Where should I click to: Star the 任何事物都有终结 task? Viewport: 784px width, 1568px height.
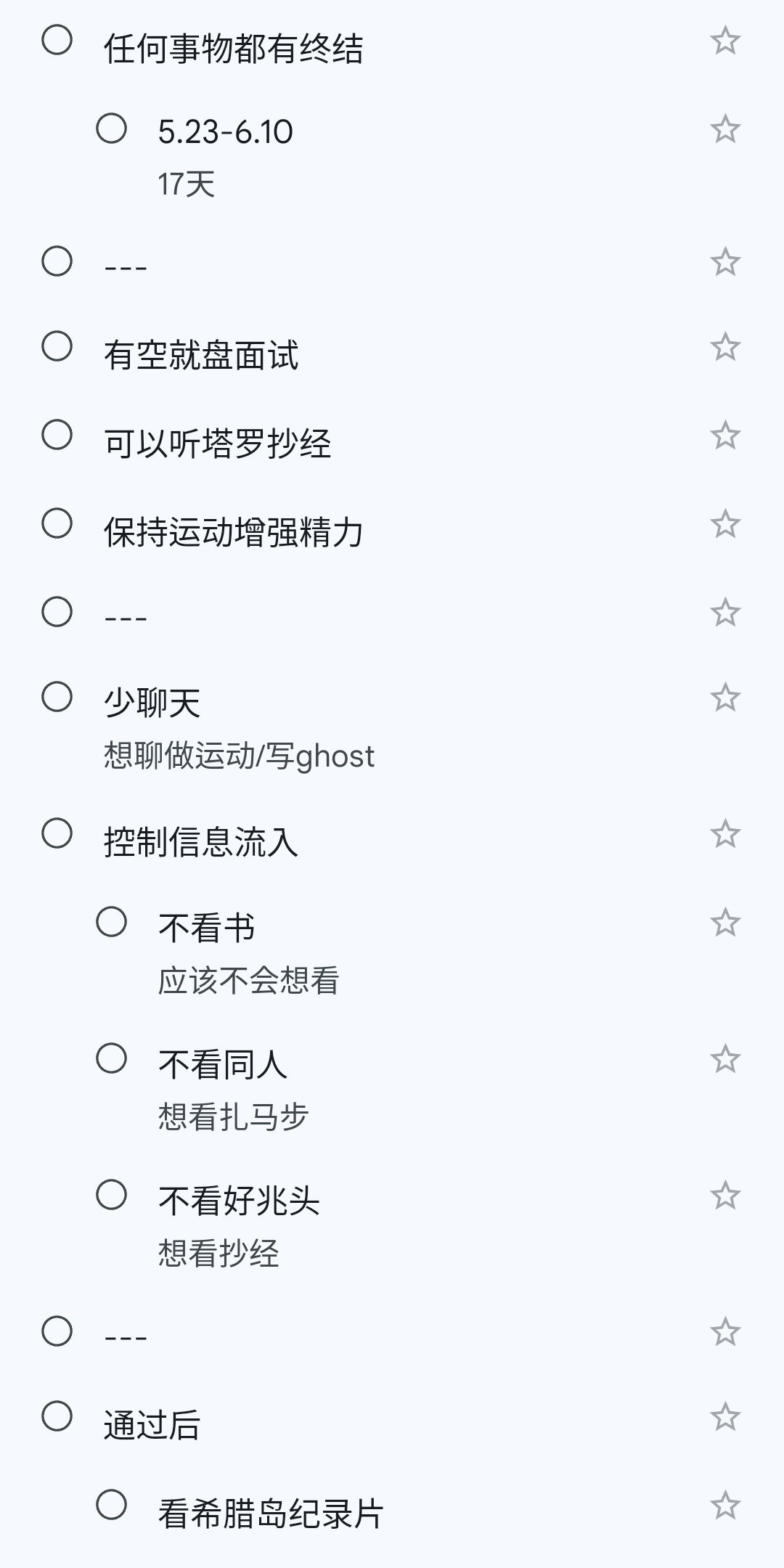click(724, 40)
